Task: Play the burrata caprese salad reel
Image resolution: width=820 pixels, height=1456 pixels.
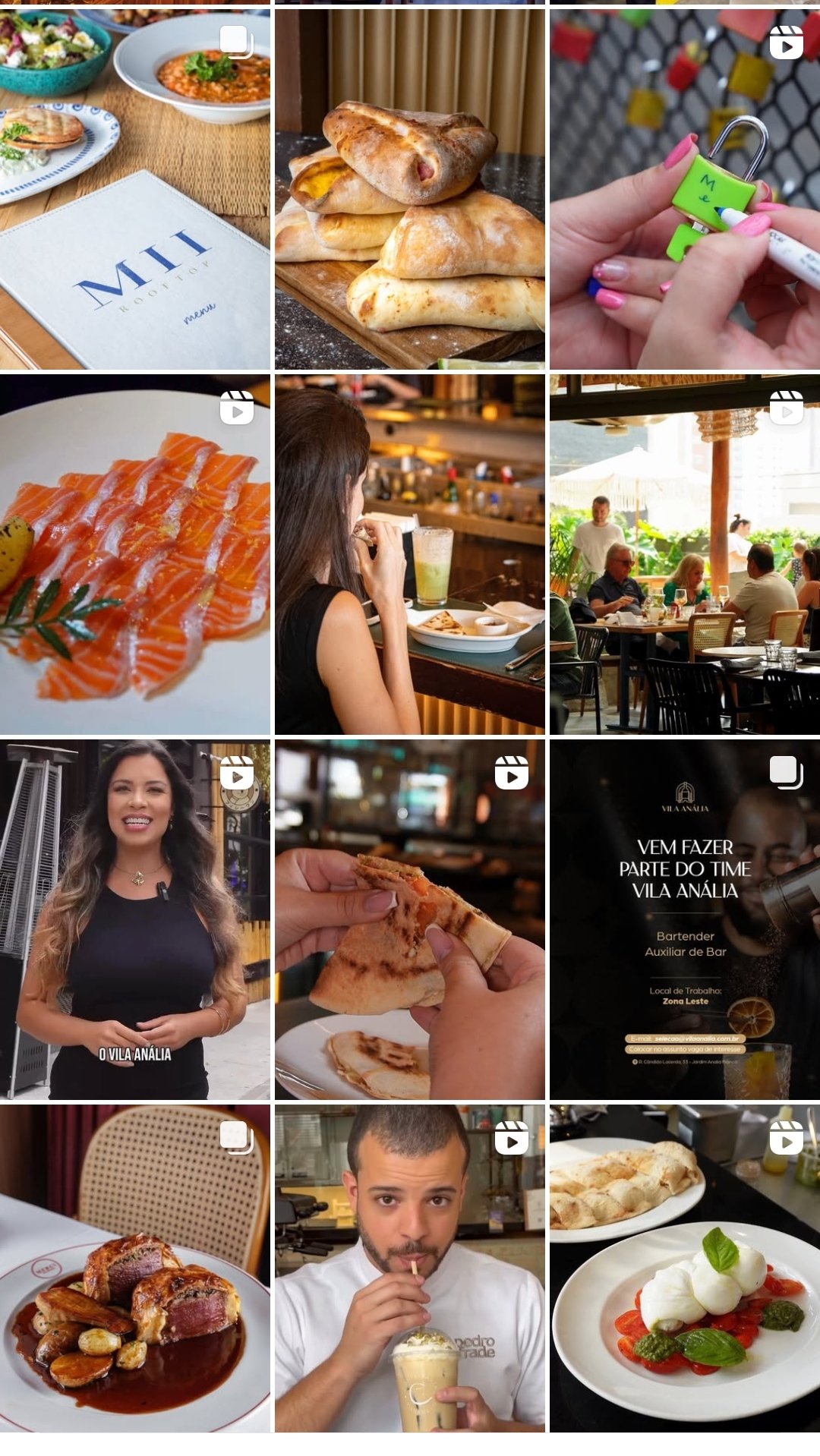Action: click(x=685, y=1269)
